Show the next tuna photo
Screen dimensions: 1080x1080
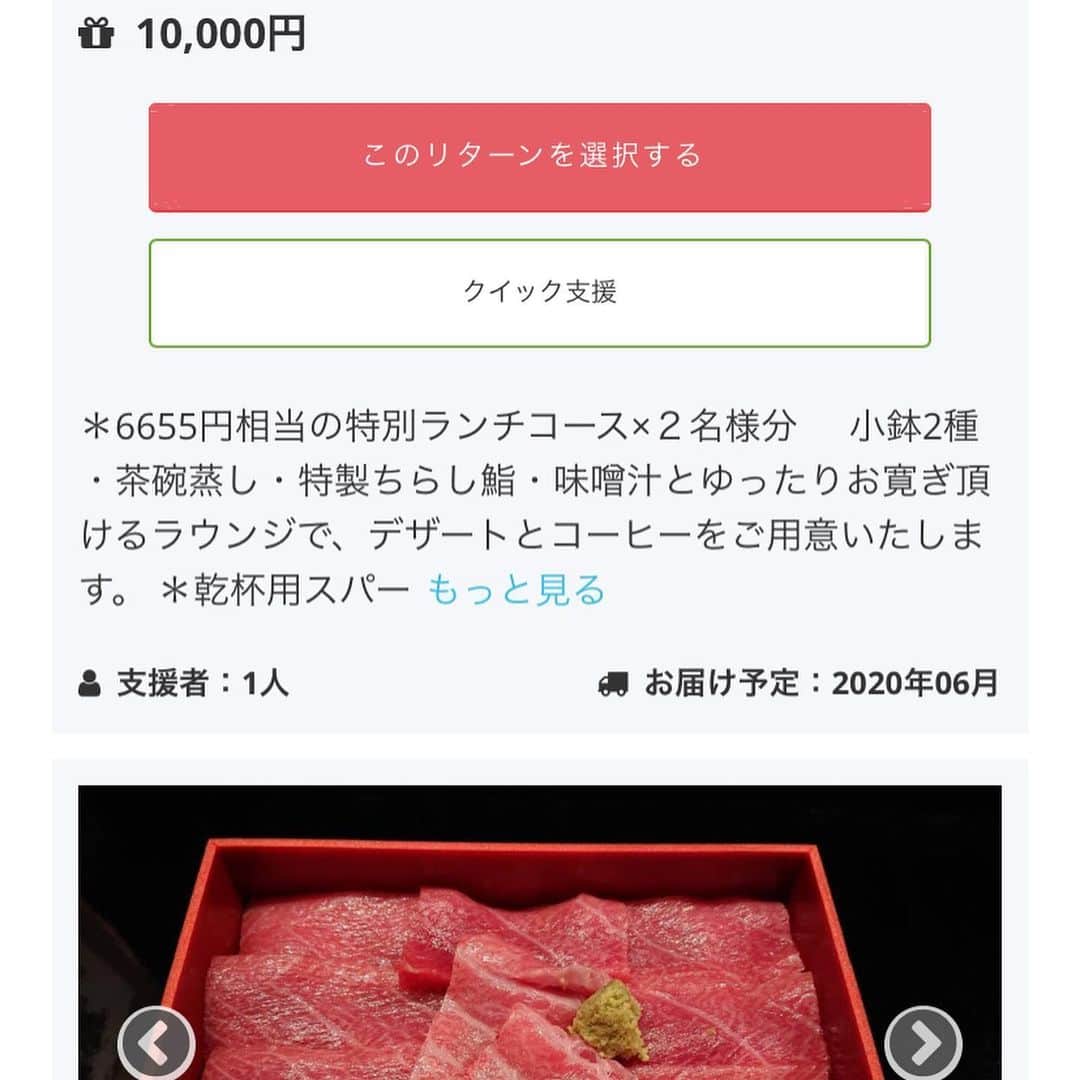coord(922,1043)
